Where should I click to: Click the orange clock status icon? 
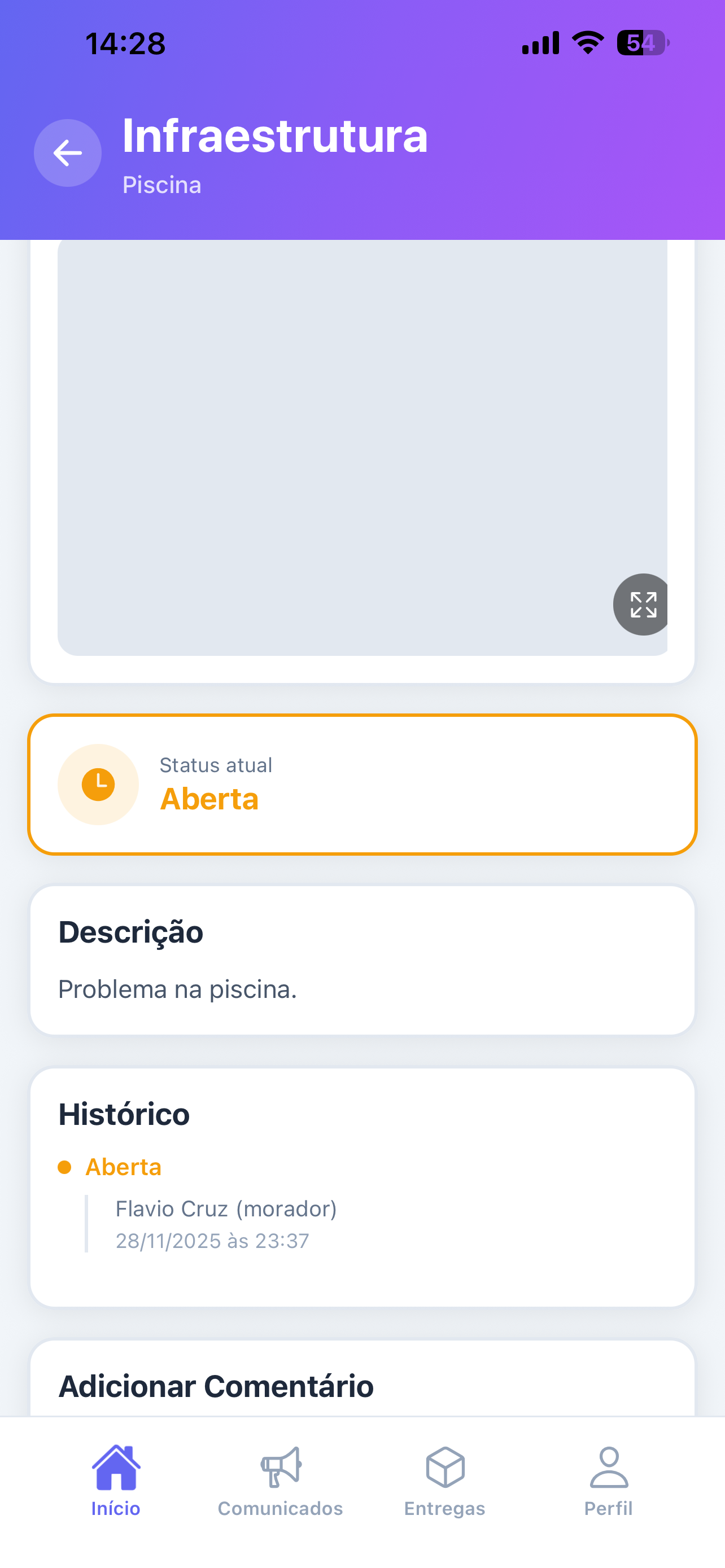click(98, 784)
